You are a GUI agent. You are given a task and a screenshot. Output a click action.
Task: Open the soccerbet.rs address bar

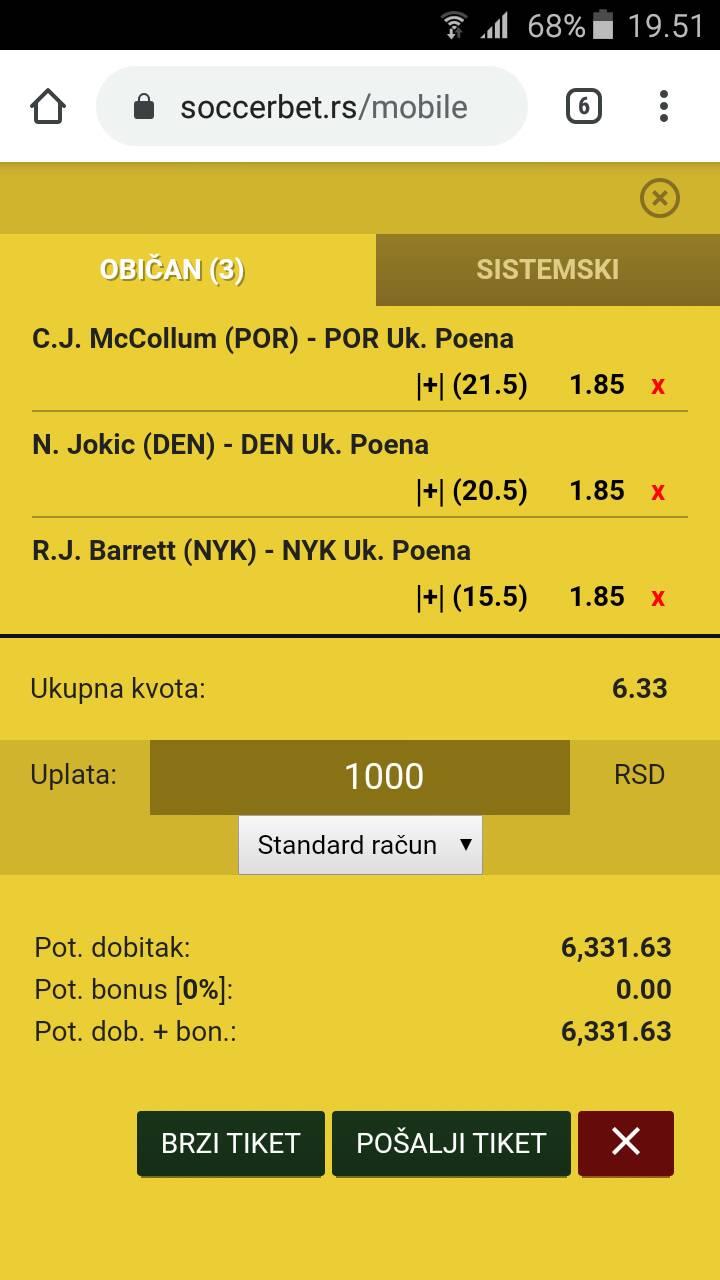pos(312,106)
